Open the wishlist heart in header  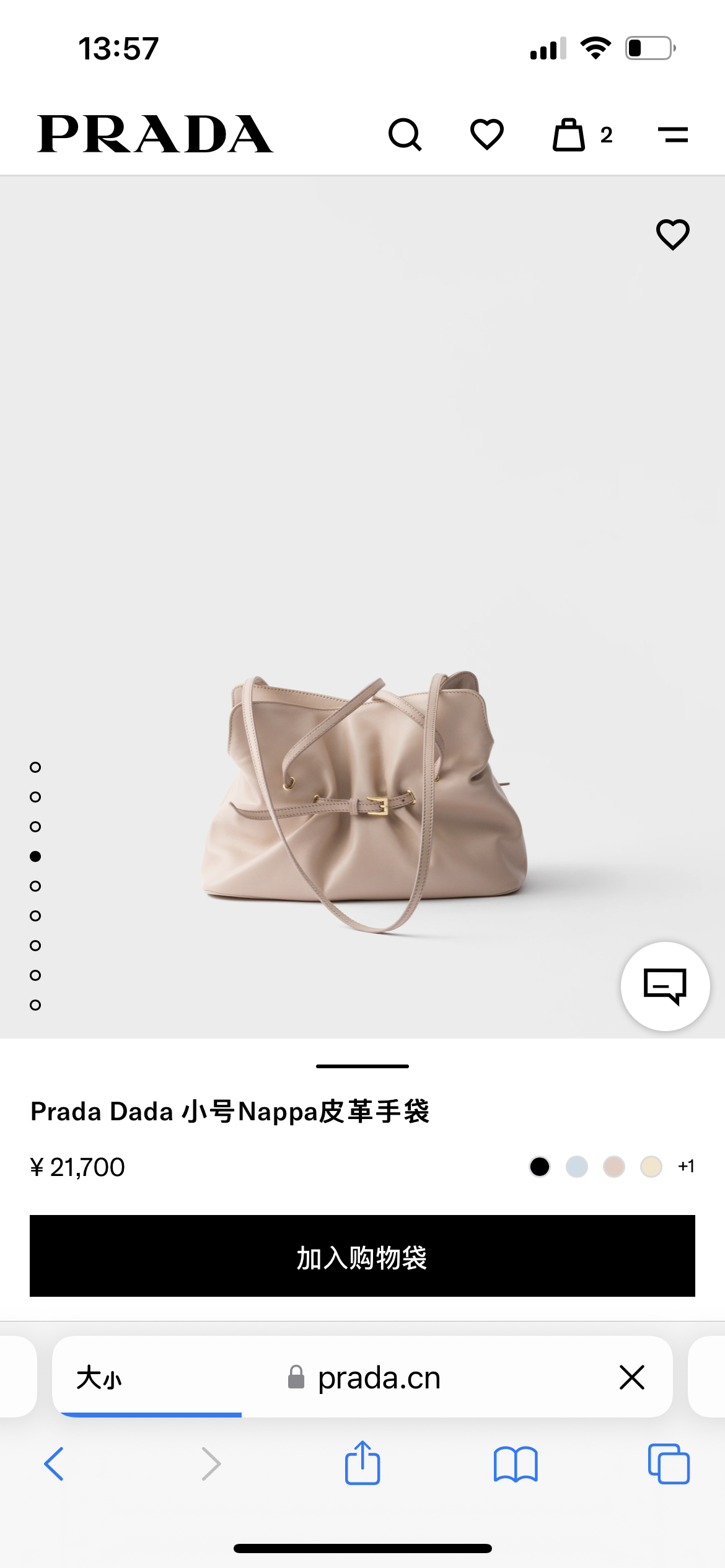(x=487, y=134)
